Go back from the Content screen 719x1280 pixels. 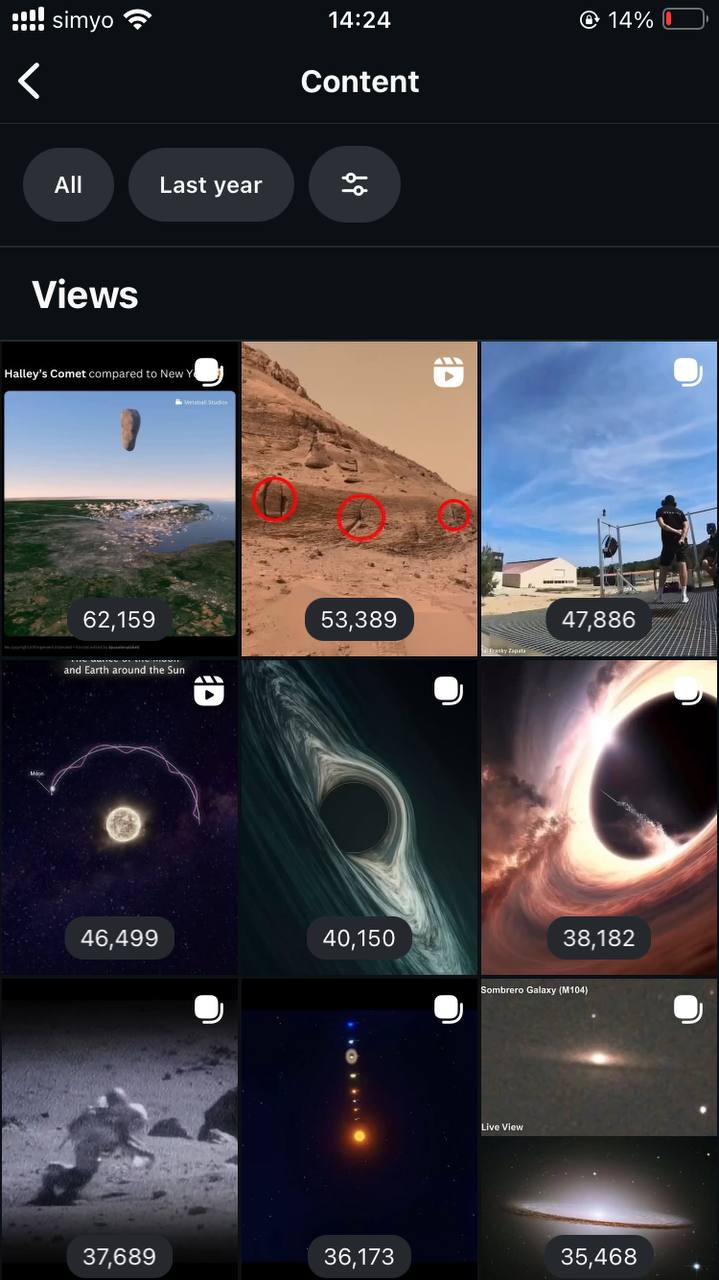pyautogui.click(x=30, y=81)
